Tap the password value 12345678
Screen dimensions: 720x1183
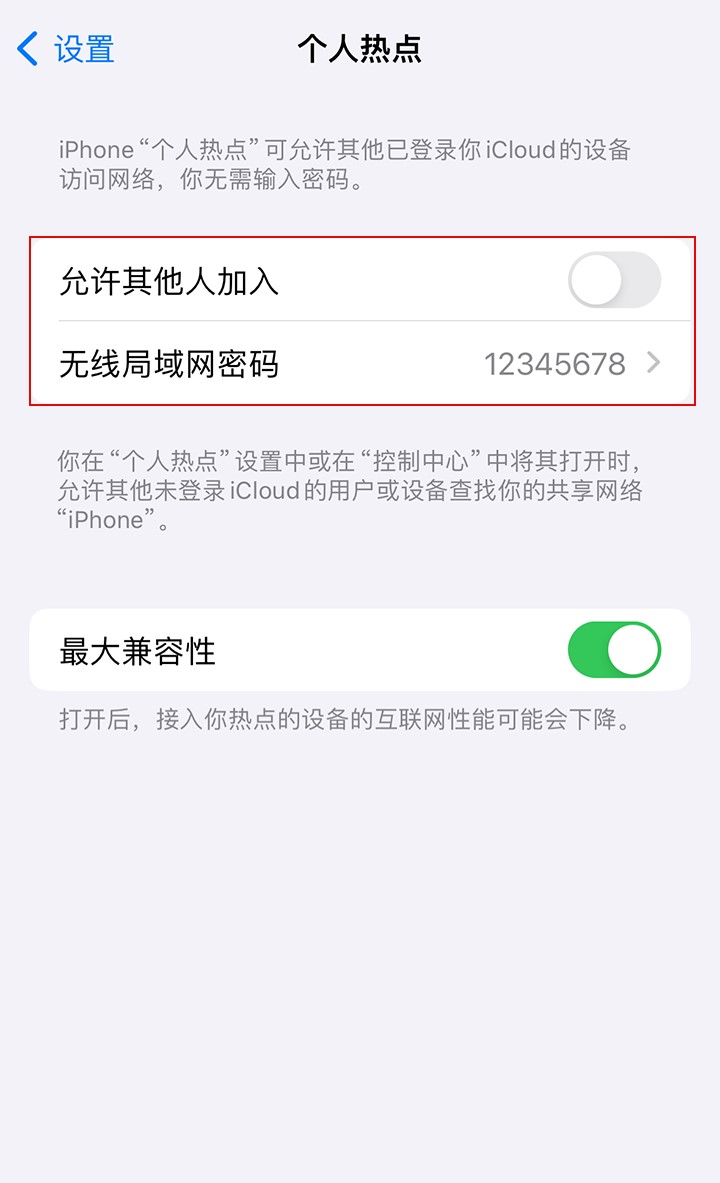(555, 364)
